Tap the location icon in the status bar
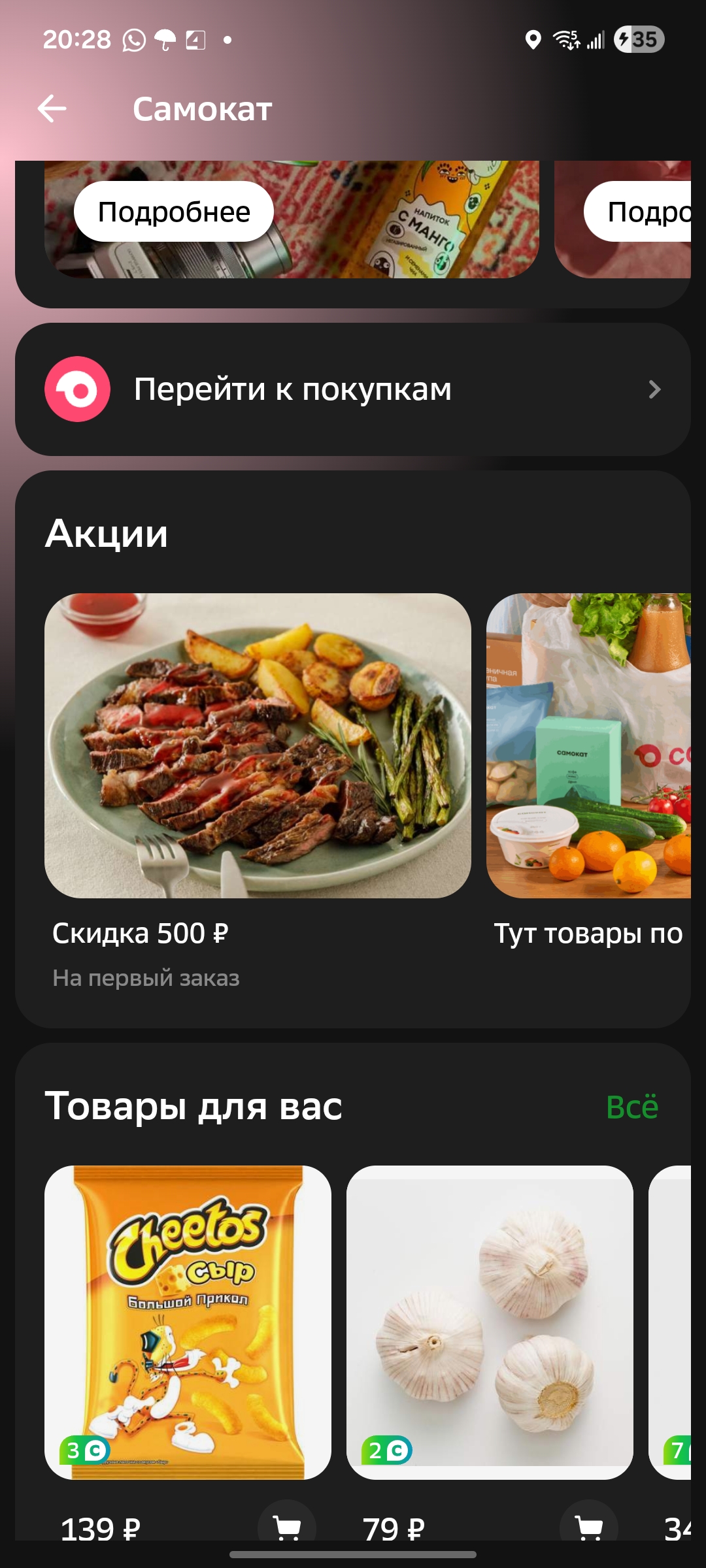This screenshot has width=706, height=1568. (533, 41)
